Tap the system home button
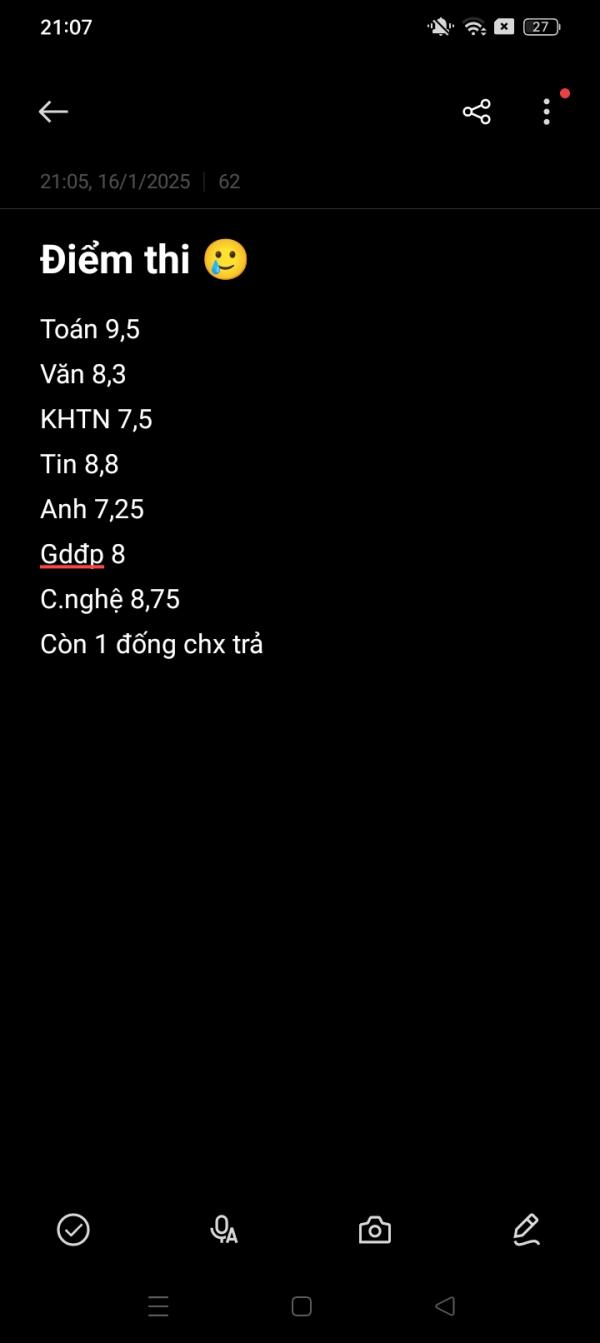The image size is (600, 1343). tap(301, 1306)
